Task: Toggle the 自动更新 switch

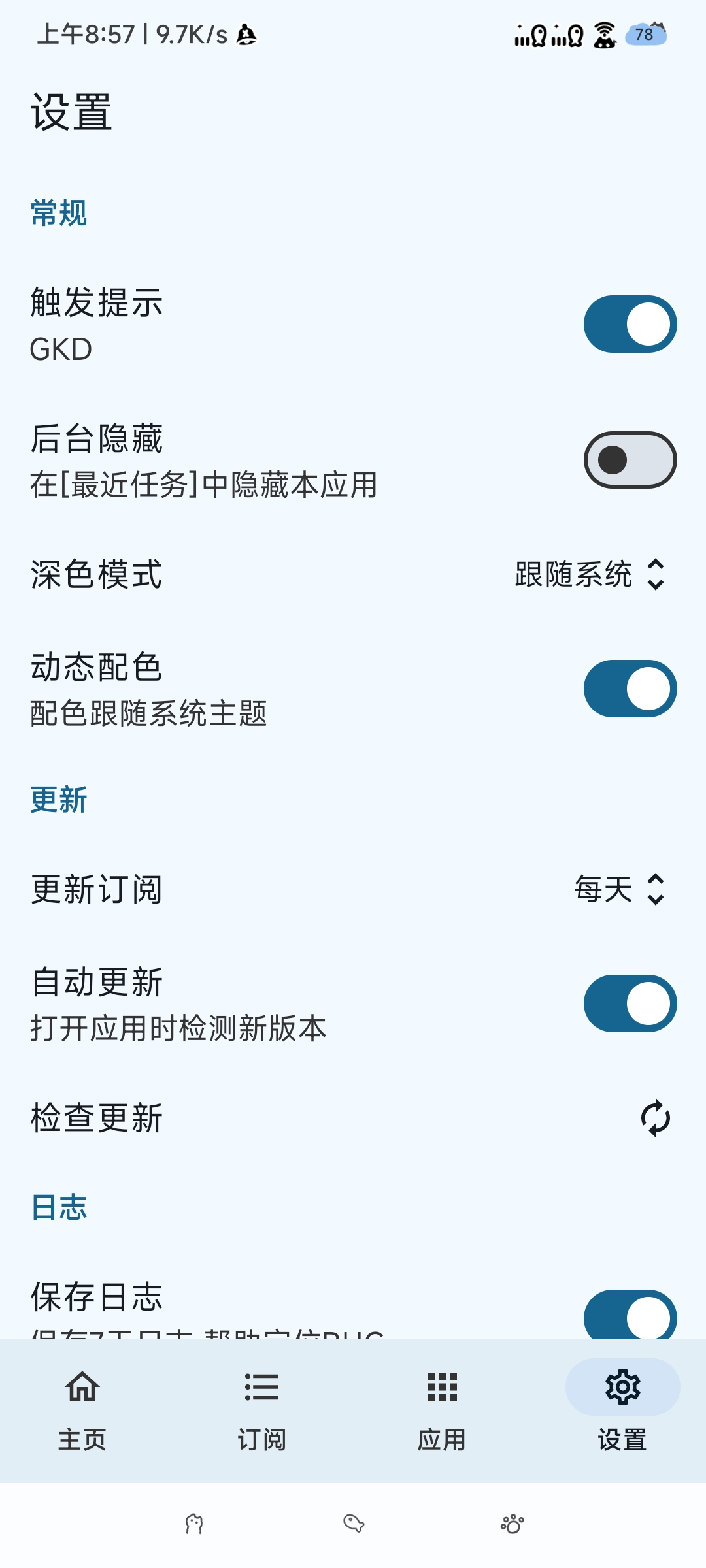Action: [630, 1004]
